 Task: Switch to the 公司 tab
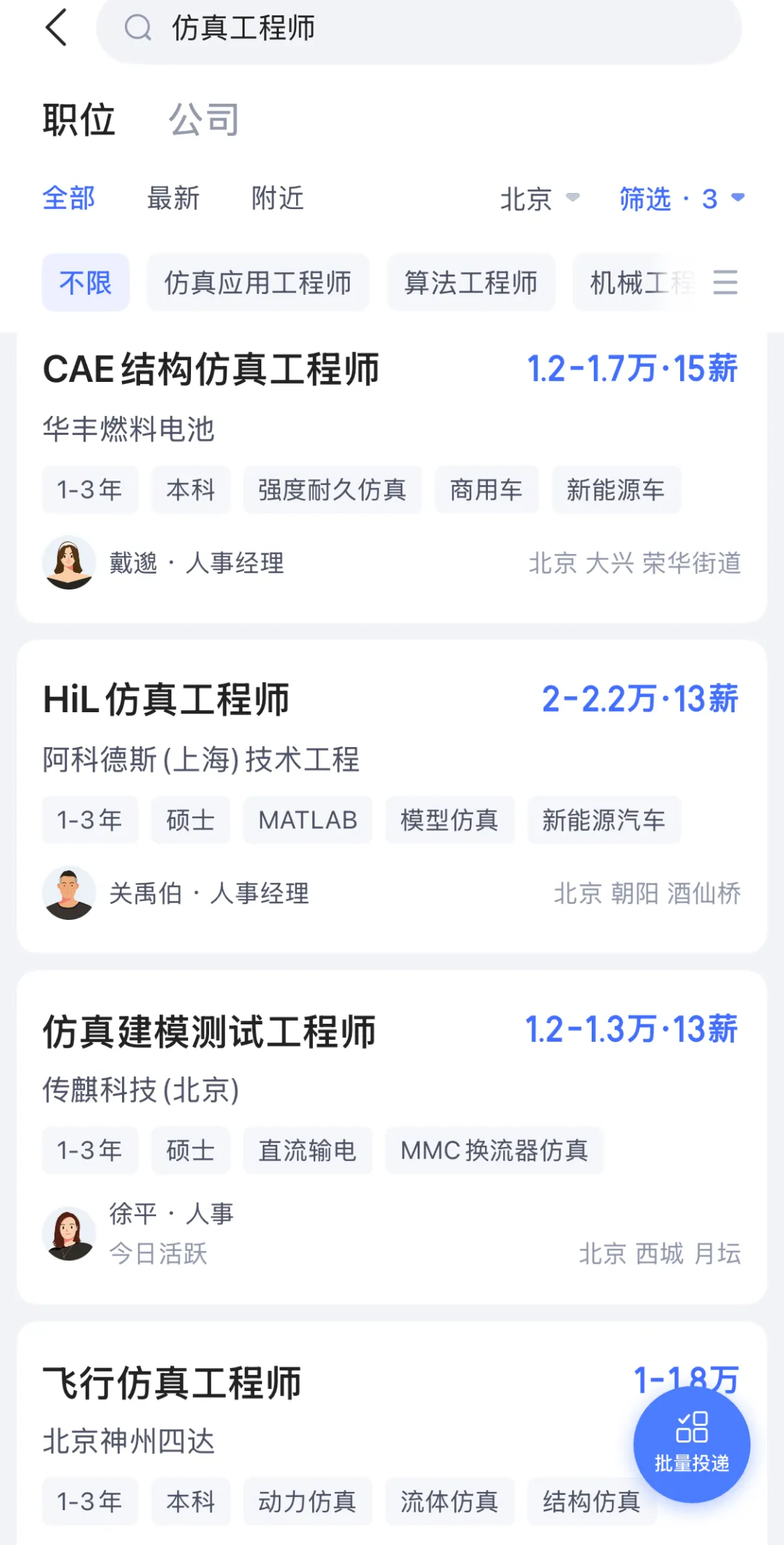pos(204,120)
